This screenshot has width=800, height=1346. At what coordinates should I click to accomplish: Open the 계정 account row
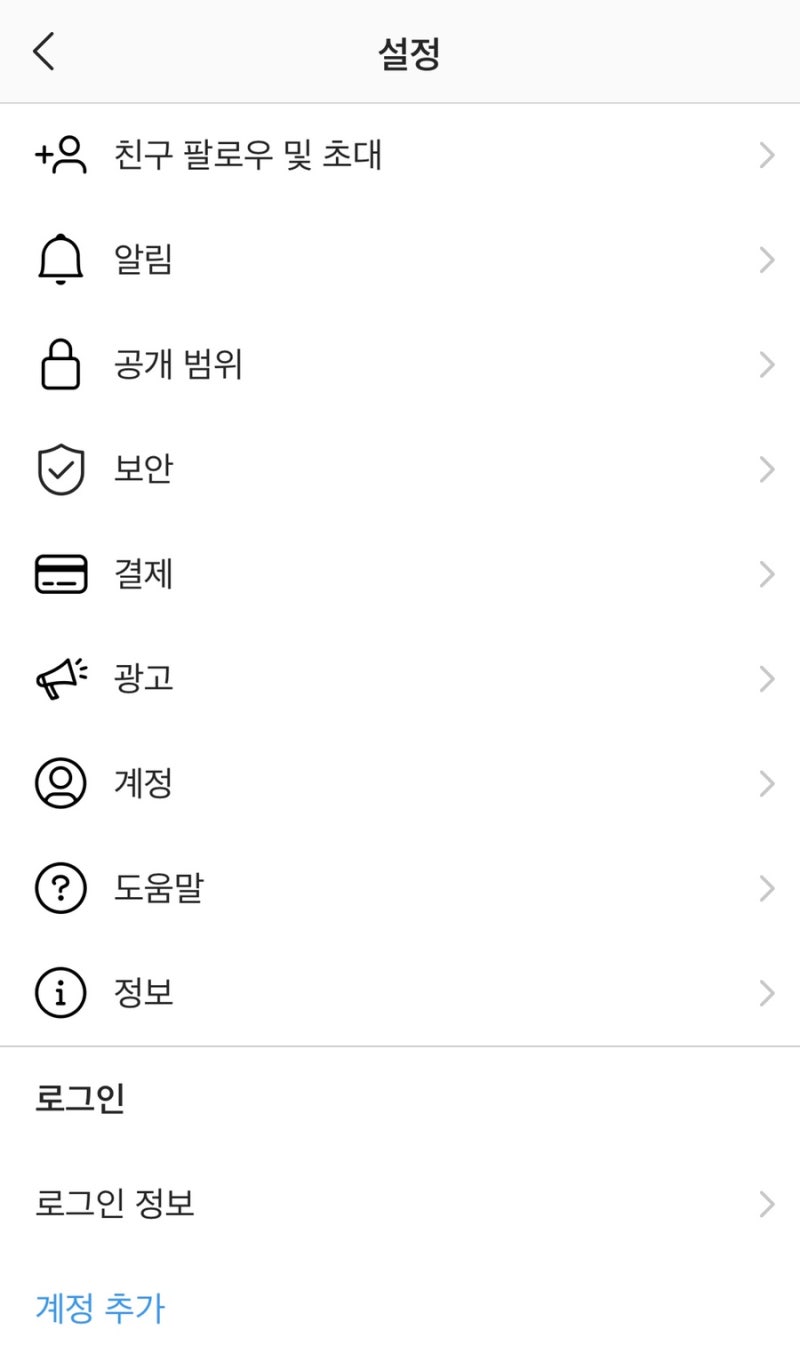tap(400, 783)
